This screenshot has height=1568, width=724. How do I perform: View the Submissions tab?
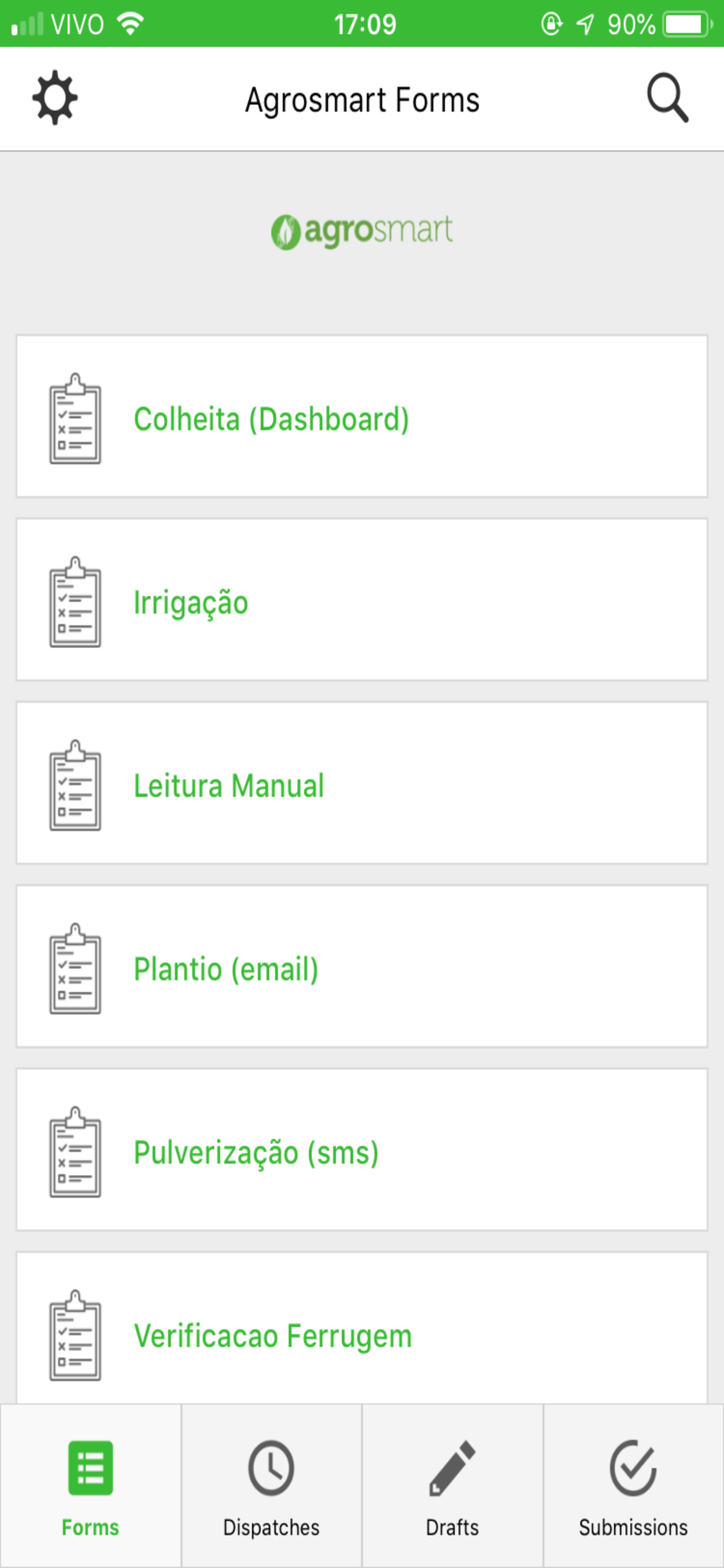[633, 1485]
